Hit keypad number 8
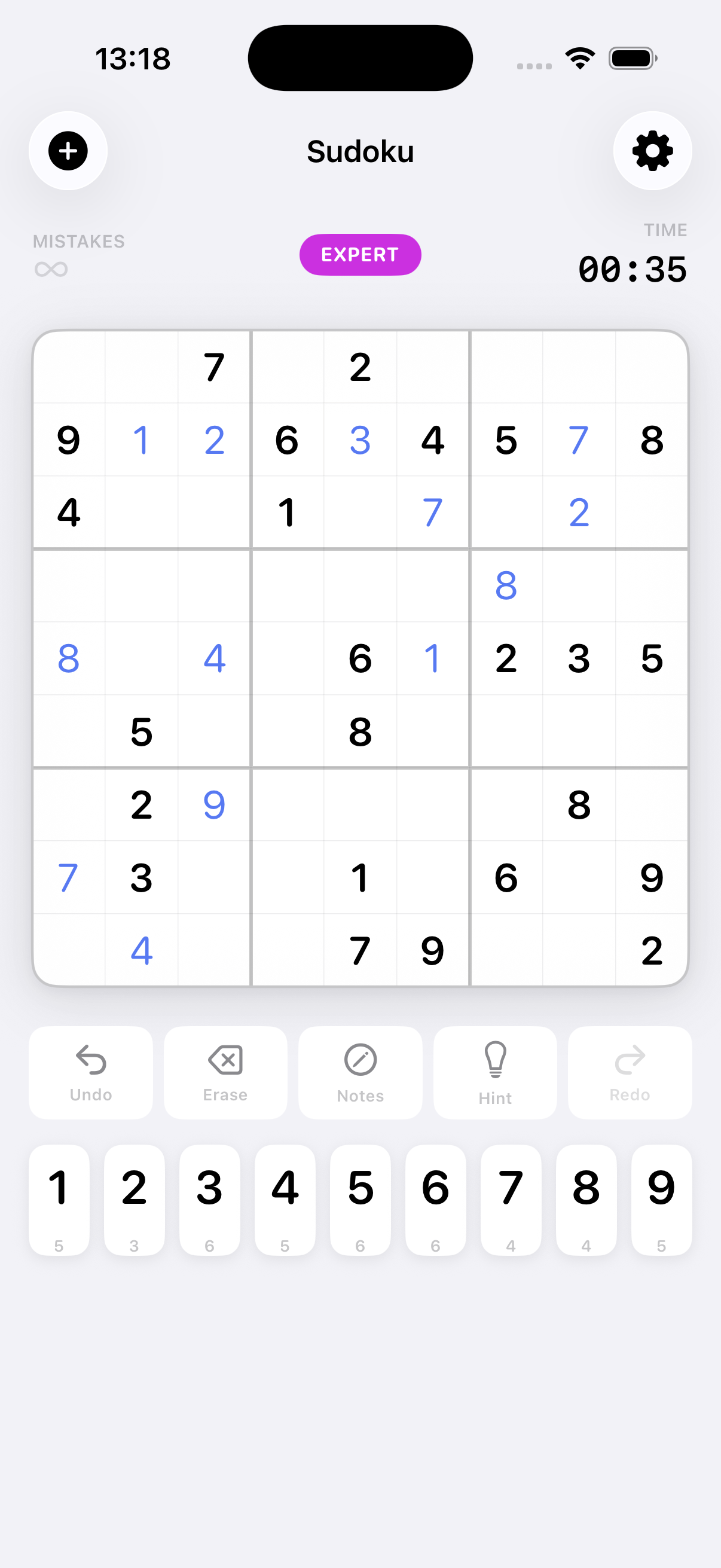 (586, 1199)
